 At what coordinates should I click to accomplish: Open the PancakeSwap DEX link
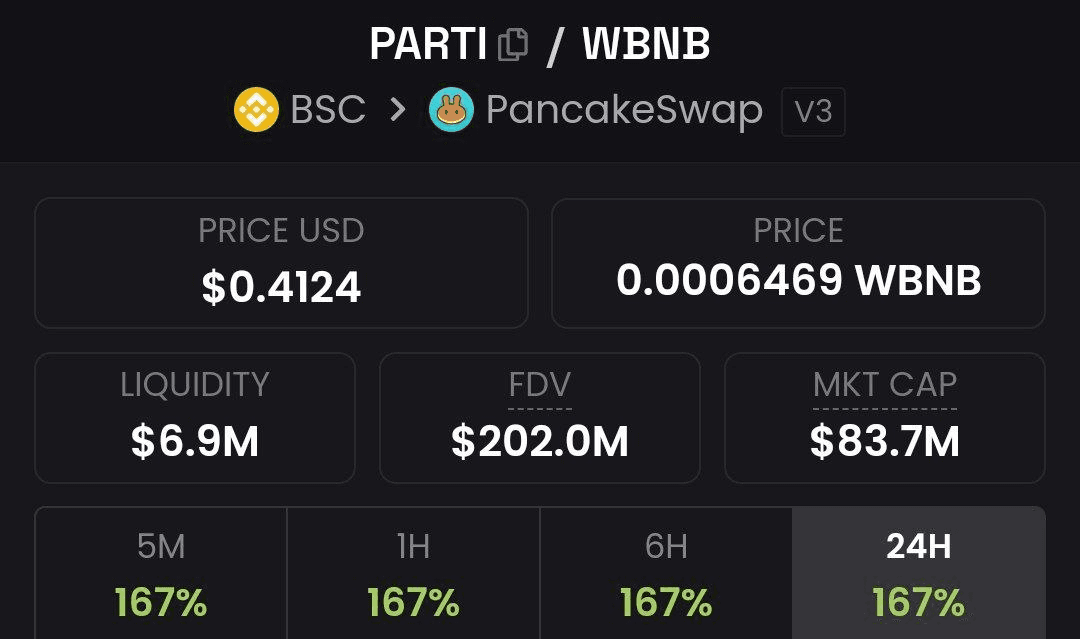tap(596, 110)
